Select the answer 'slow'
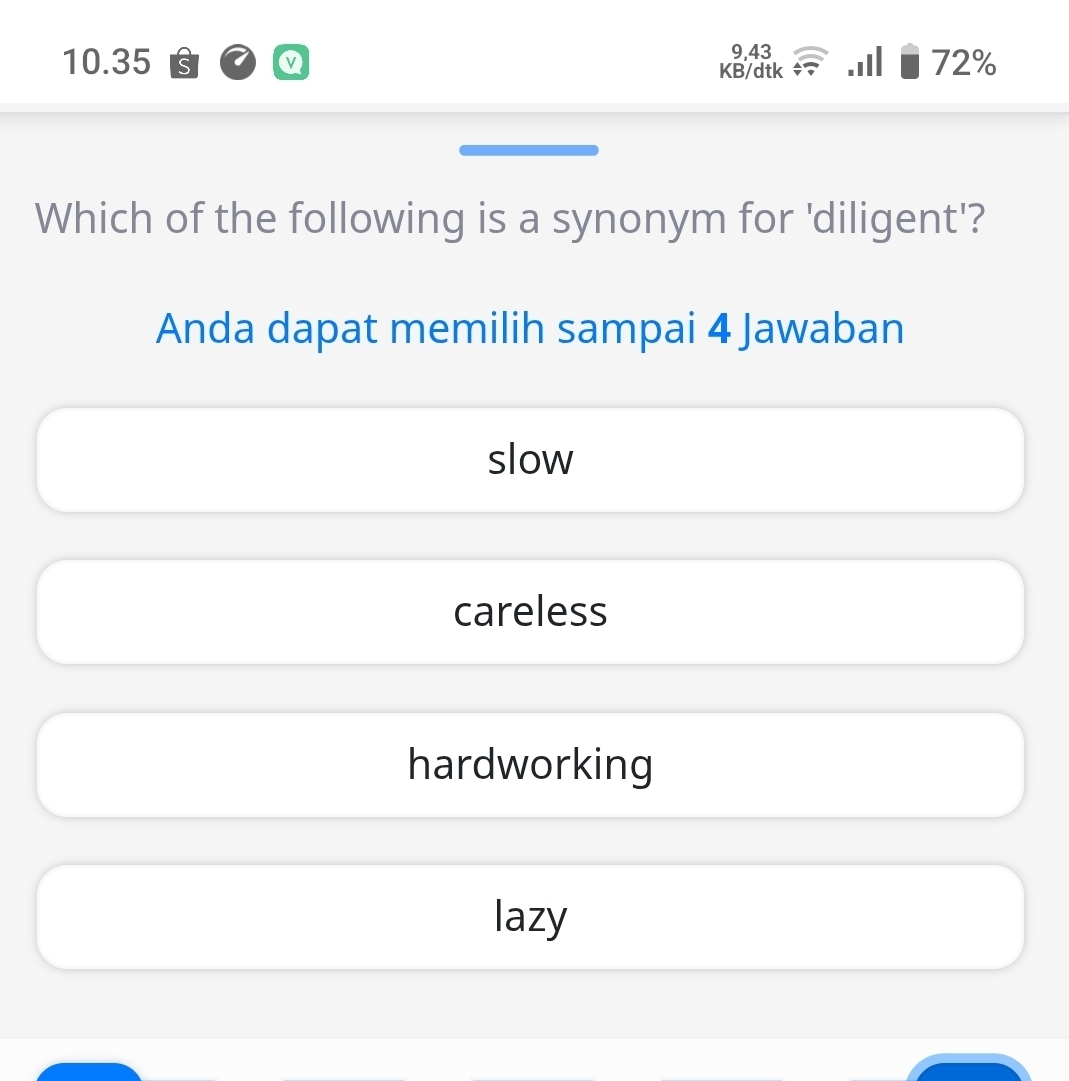 pos(530,460)
